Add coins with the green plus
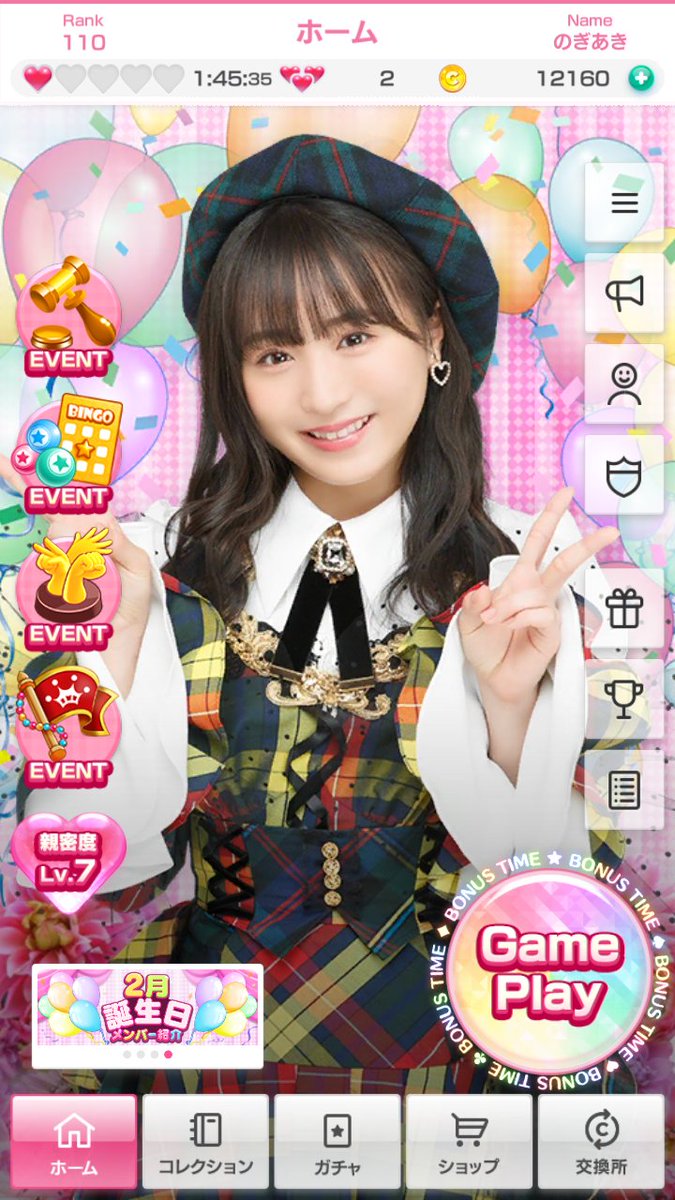 point(641,78)
